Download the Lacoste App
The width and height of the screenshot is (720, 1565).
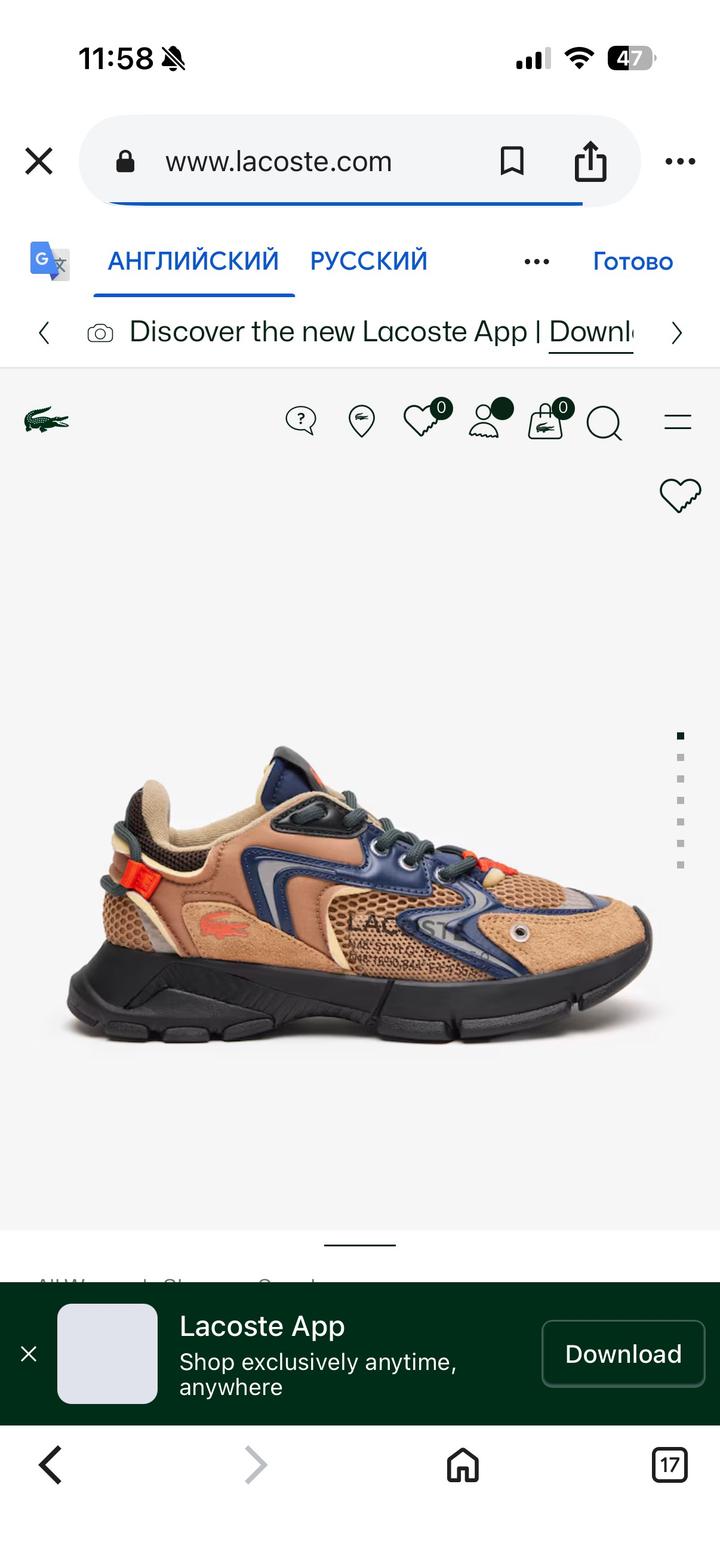point(623,1353)
